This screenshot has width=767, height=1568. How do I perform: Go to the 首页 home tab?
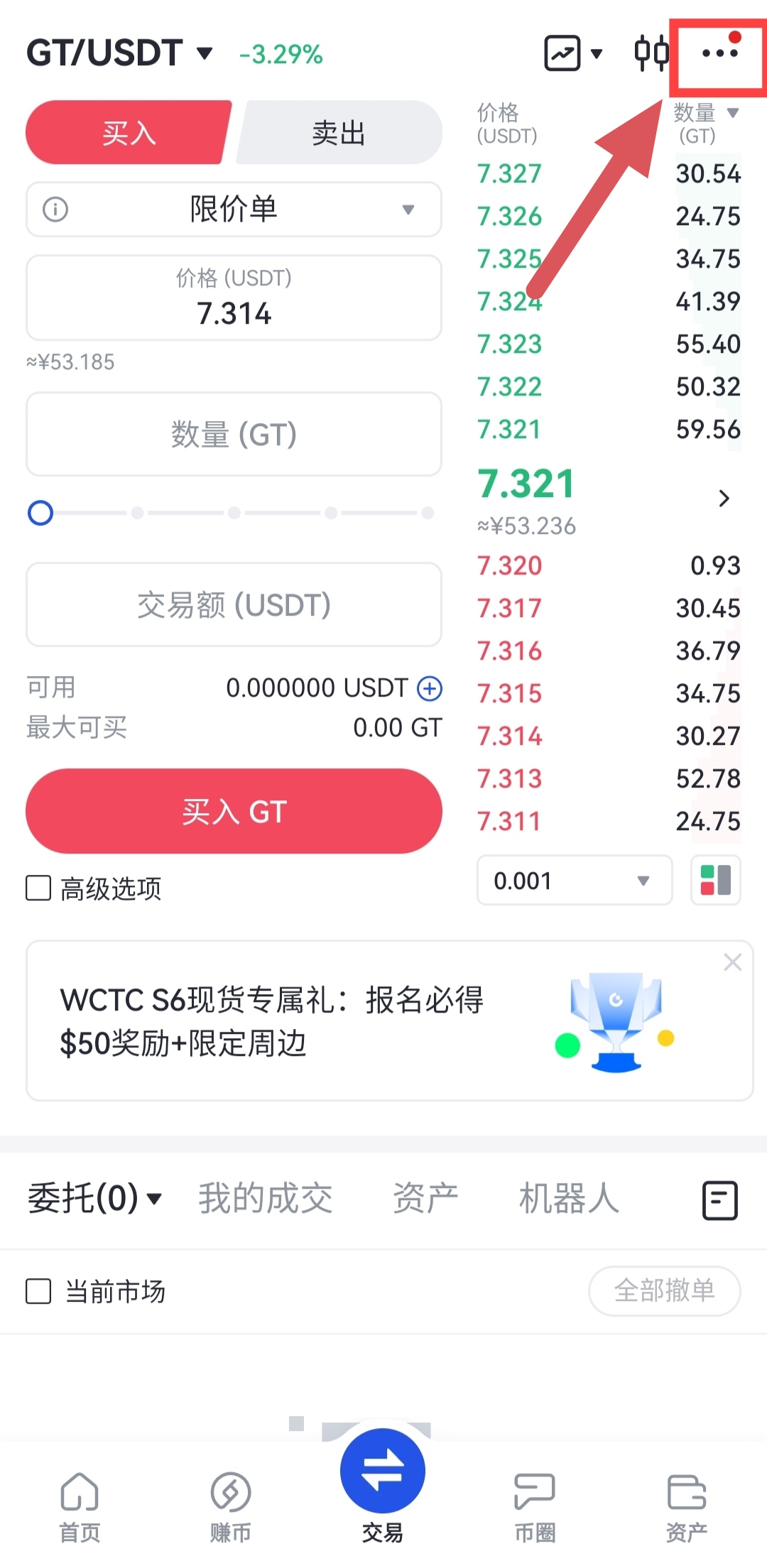80,1503
